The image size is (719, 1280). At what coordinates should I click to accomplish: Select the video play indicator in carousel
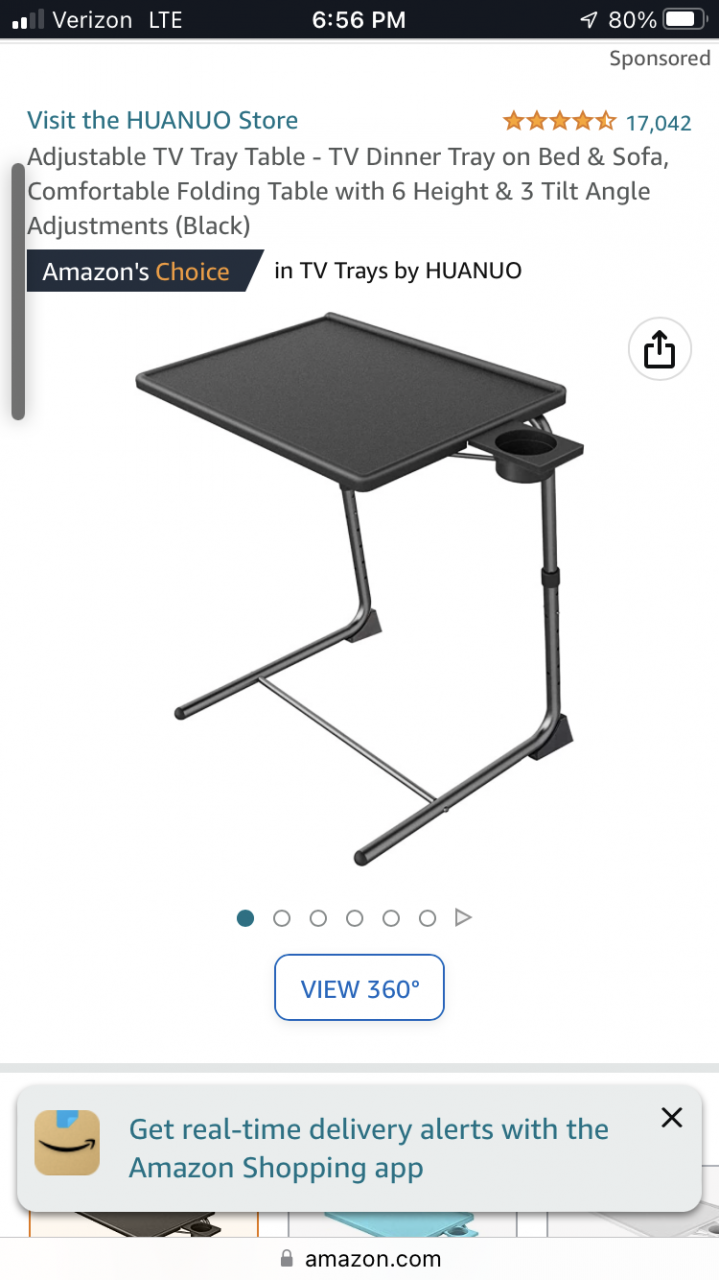(463, 918)
